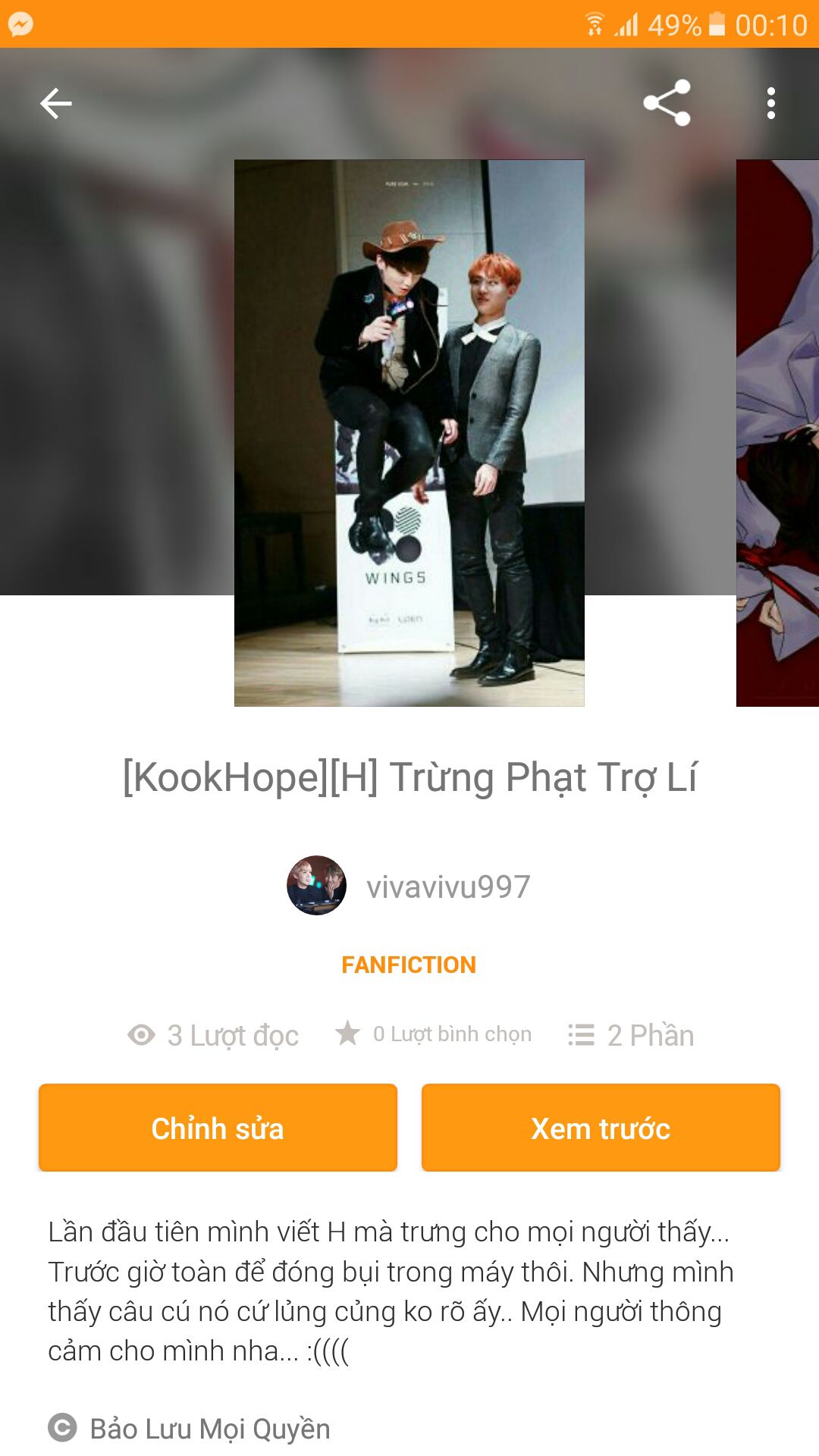View the next story's cover
This screenshot has width=819, height=1456.
778,432
